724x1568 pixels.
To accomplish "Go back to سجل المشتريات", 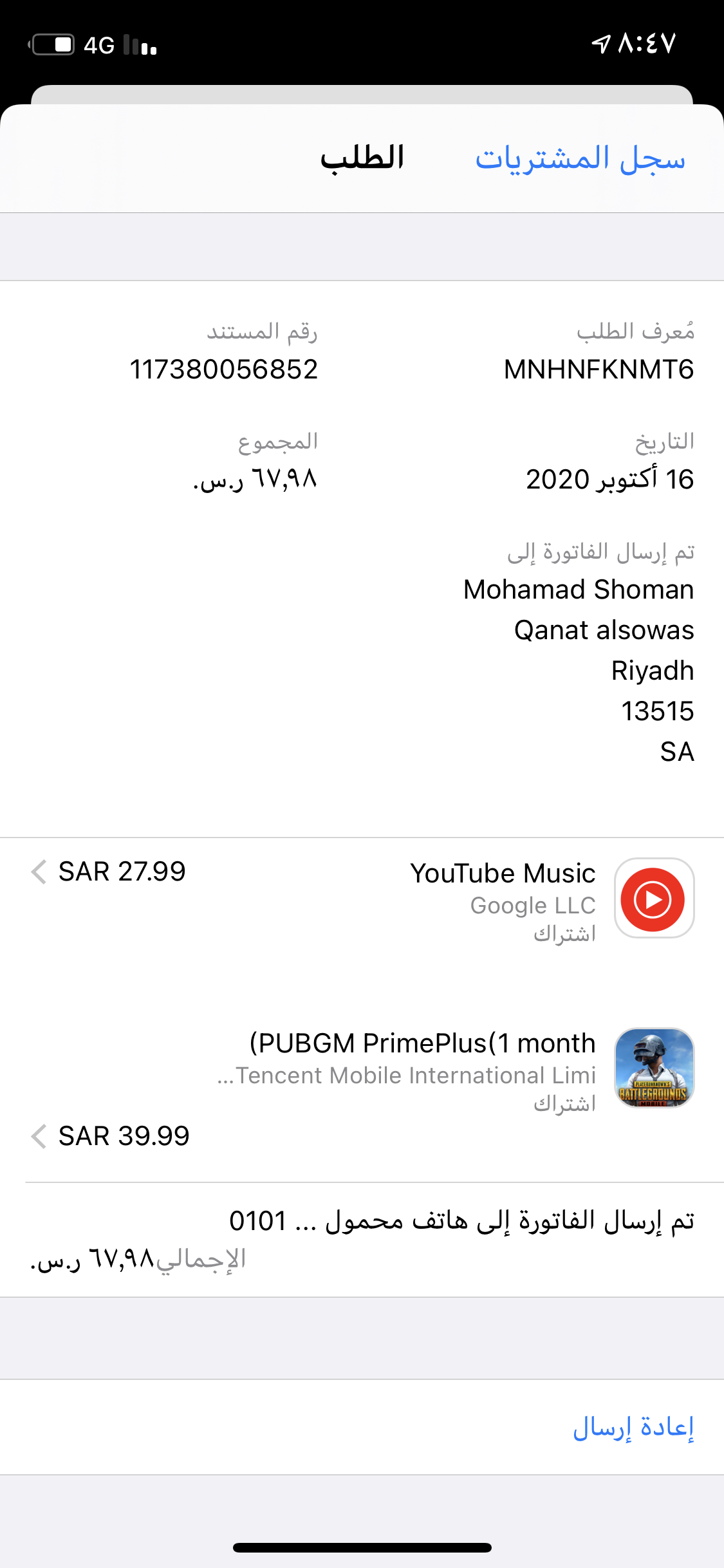I will (x=580, y=158).
